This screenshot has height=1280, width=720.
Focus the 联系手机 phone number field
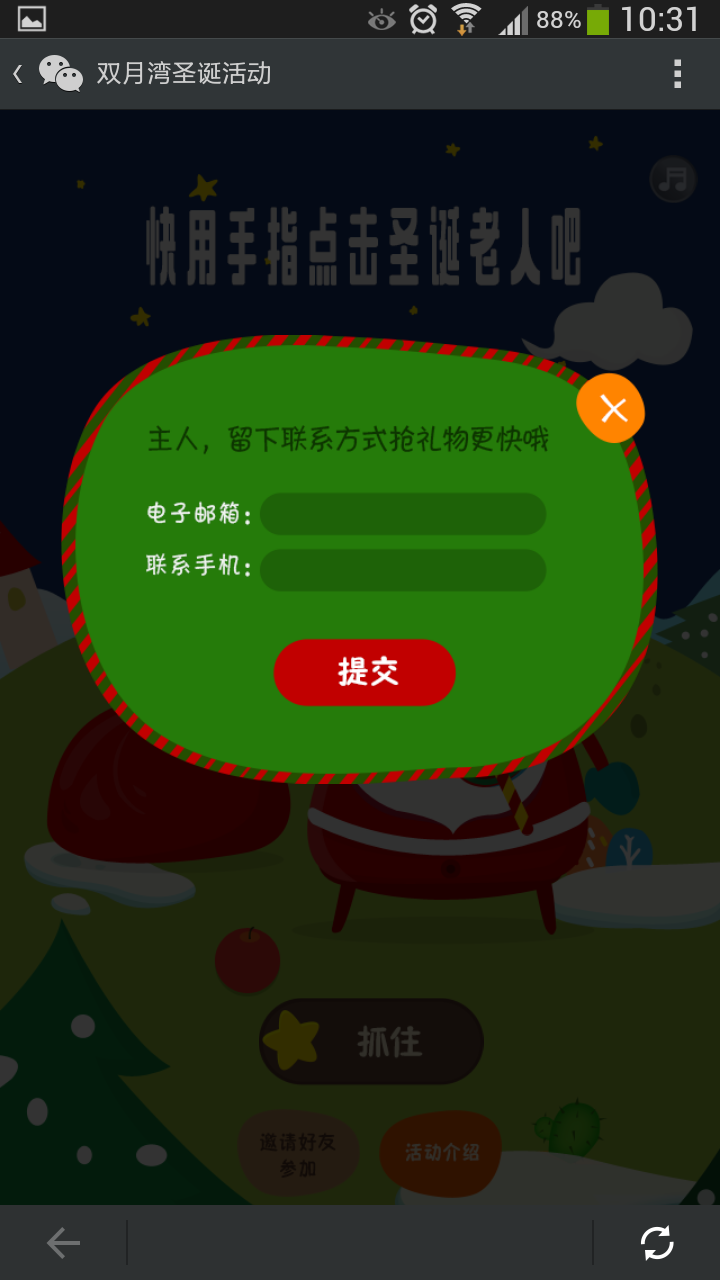tap(402, 570)
